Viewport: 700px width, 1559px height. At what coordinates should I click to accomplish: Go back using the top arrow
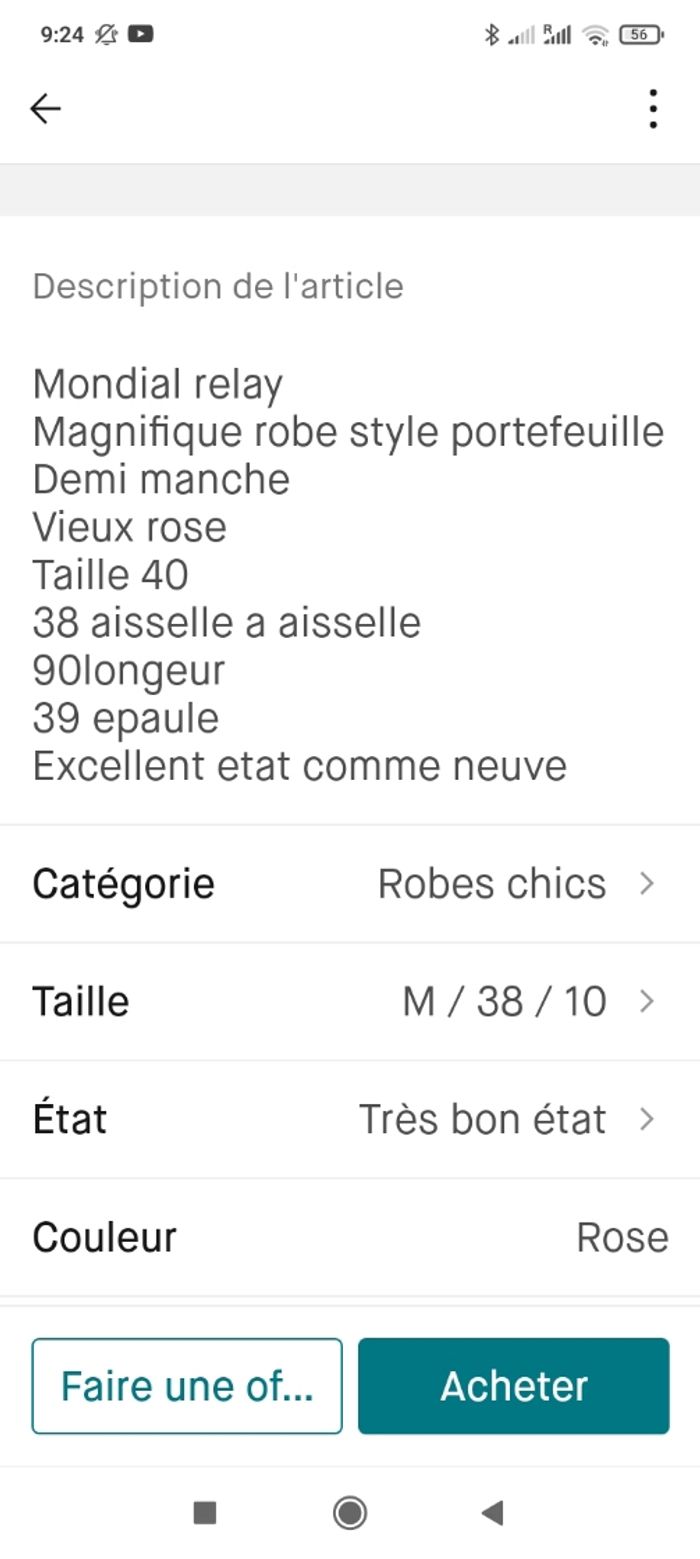point(46,108)
